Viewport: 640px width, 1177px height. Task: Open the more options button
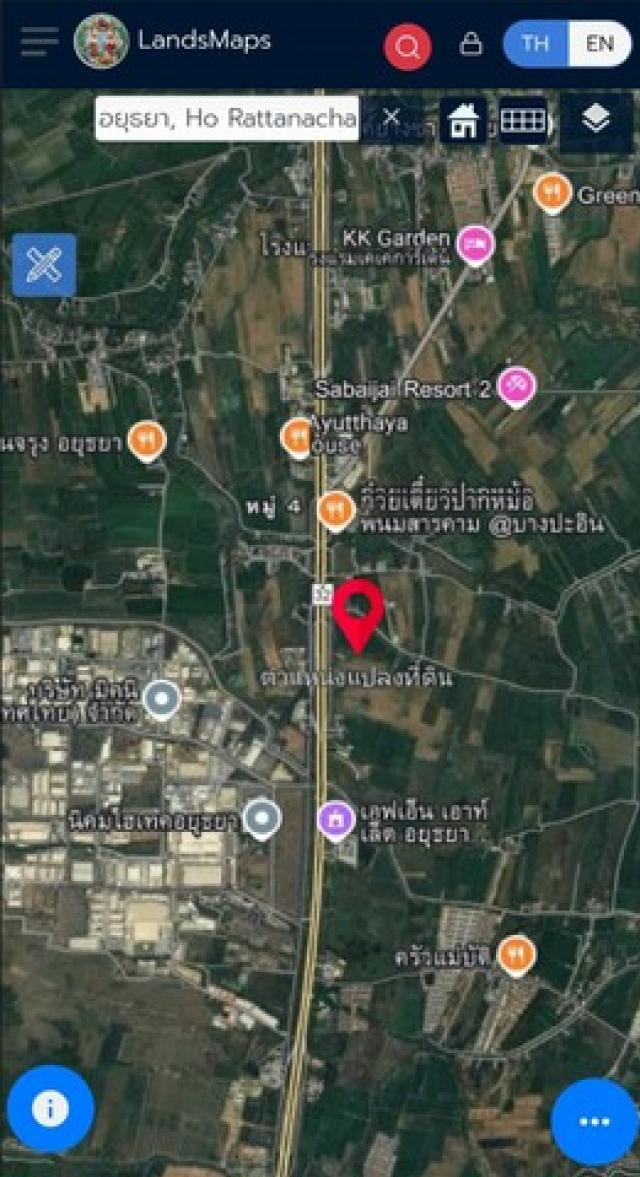tap(594, 1121)
